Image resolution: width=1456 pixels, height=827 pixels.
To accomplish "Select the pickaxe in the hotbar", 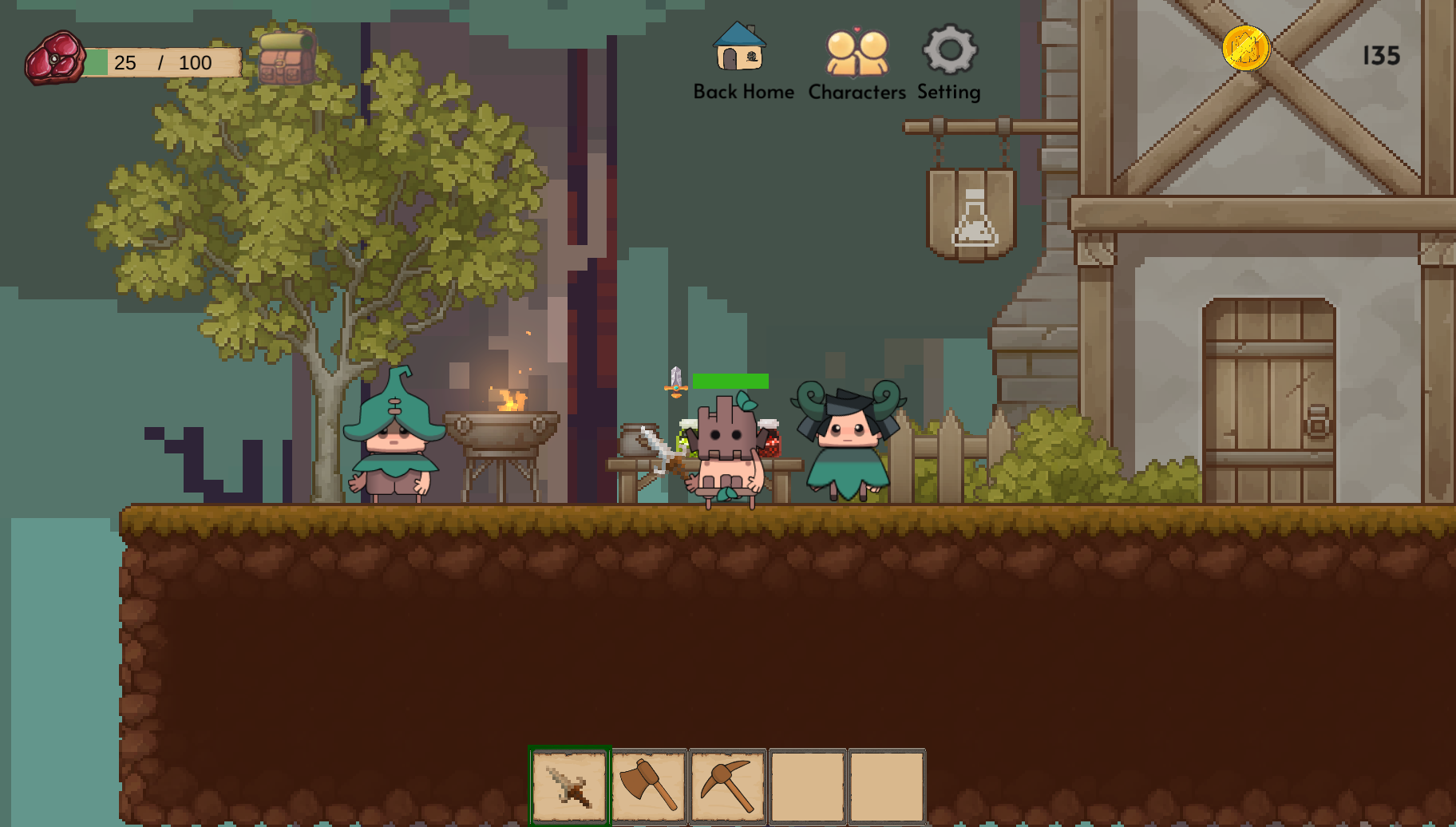I will tap(727, 786).
